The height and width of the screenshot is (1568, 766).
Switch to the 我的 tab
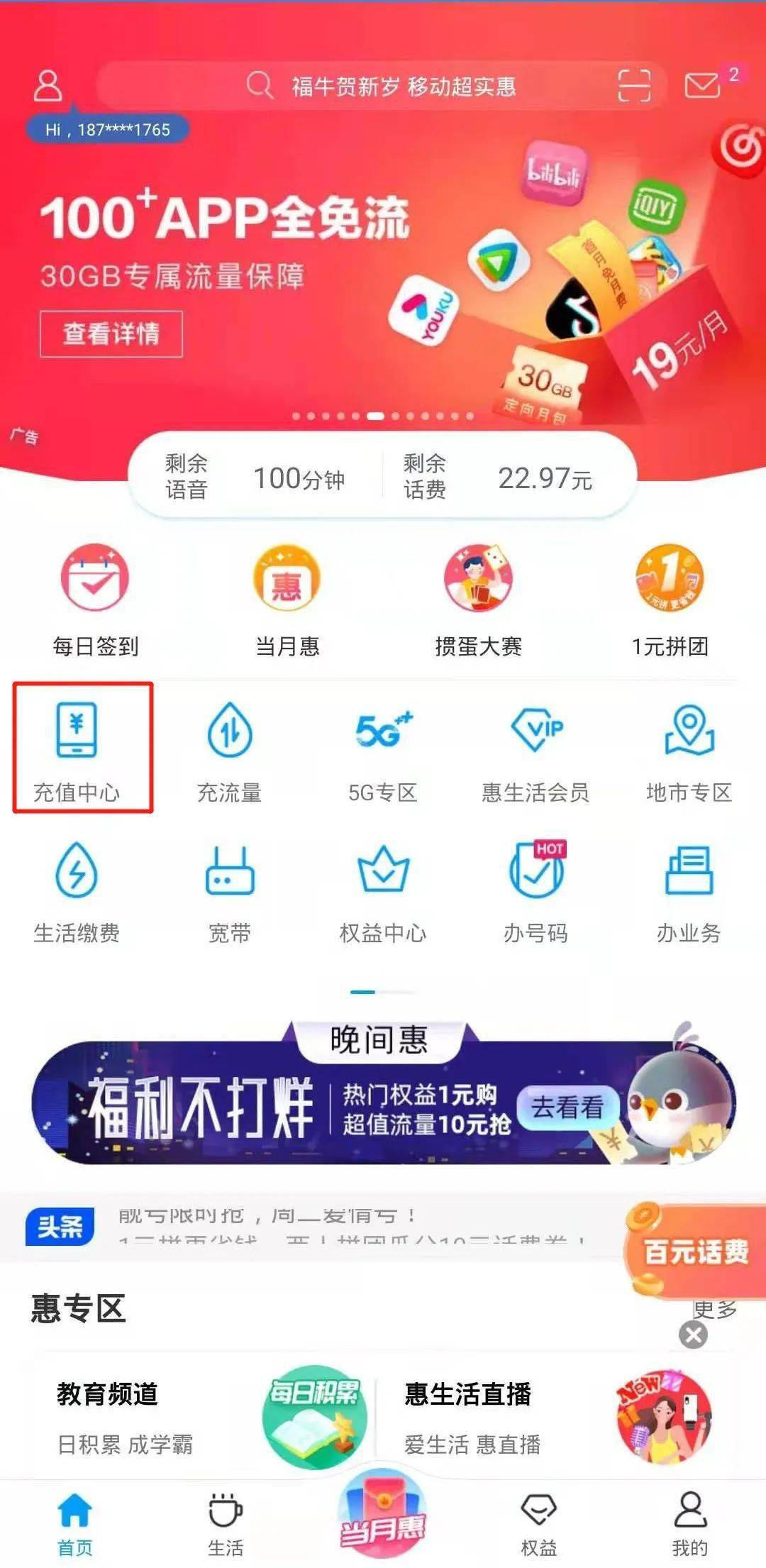click(x=689, y=1524)
